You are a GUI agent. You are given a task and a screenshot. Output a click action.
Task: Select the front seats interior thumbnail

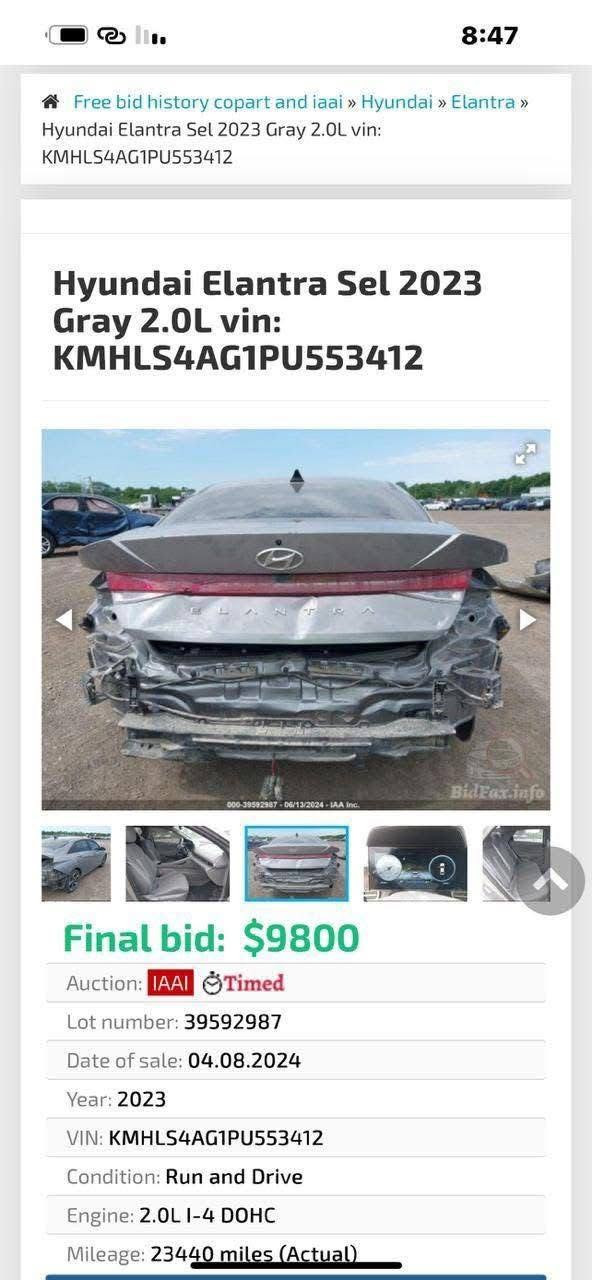[x=177, y=864]
